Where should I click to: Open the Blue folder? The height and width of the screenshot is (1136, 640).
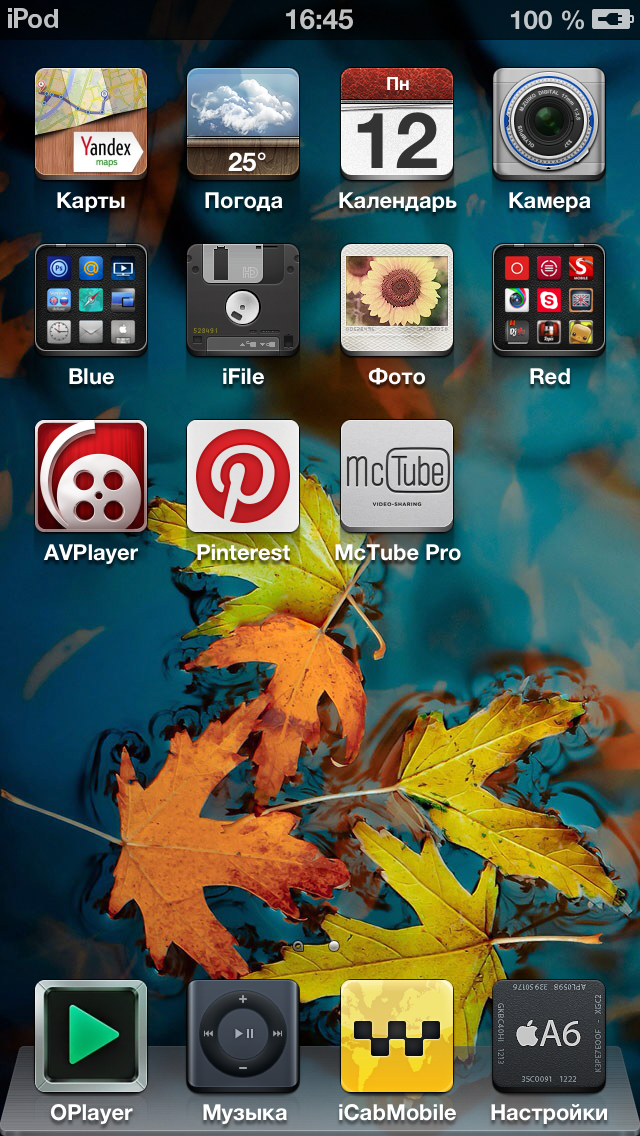91,299
